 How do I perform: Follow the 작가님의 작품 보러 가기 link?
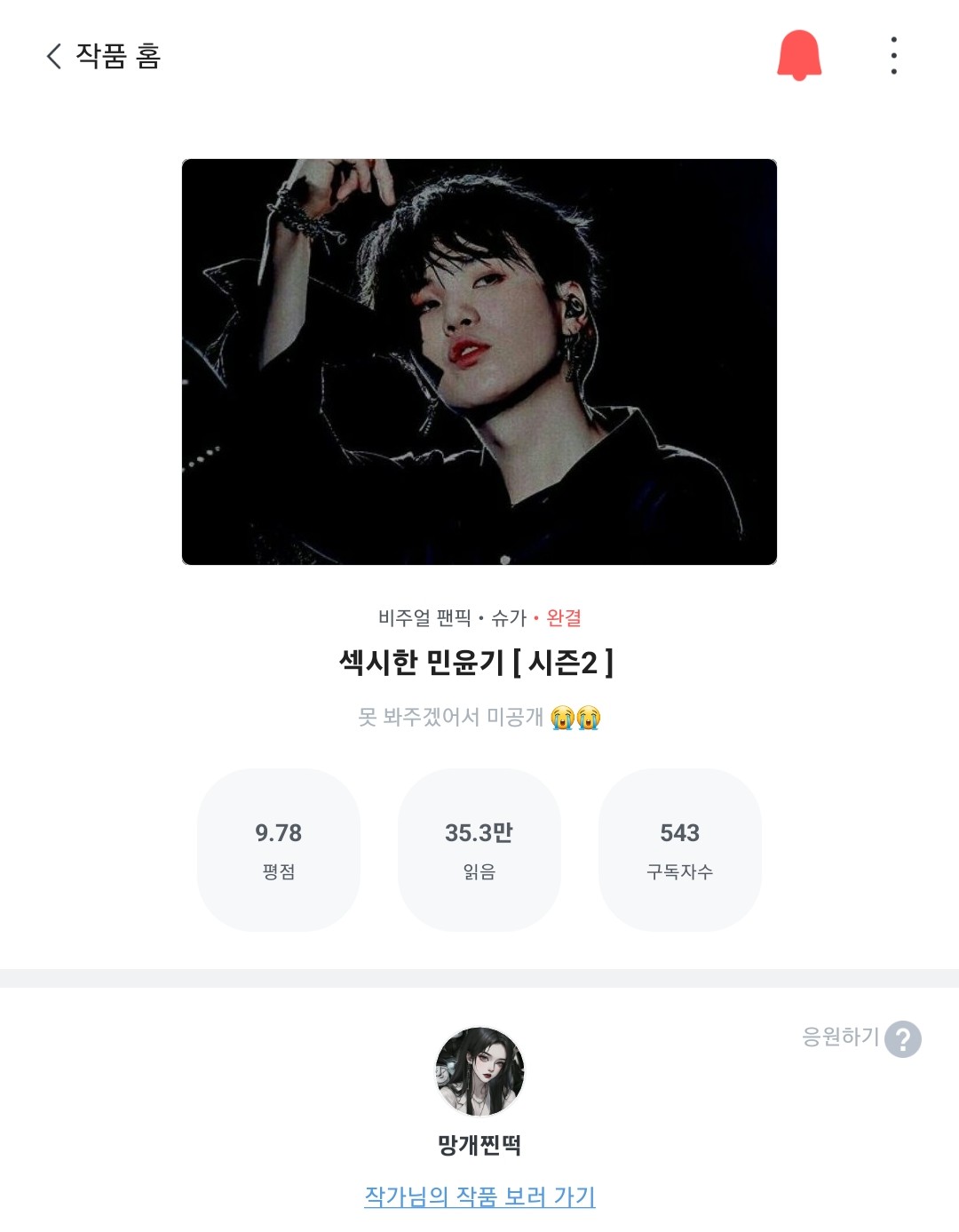pyautogui.click(x=479, y=1196)
